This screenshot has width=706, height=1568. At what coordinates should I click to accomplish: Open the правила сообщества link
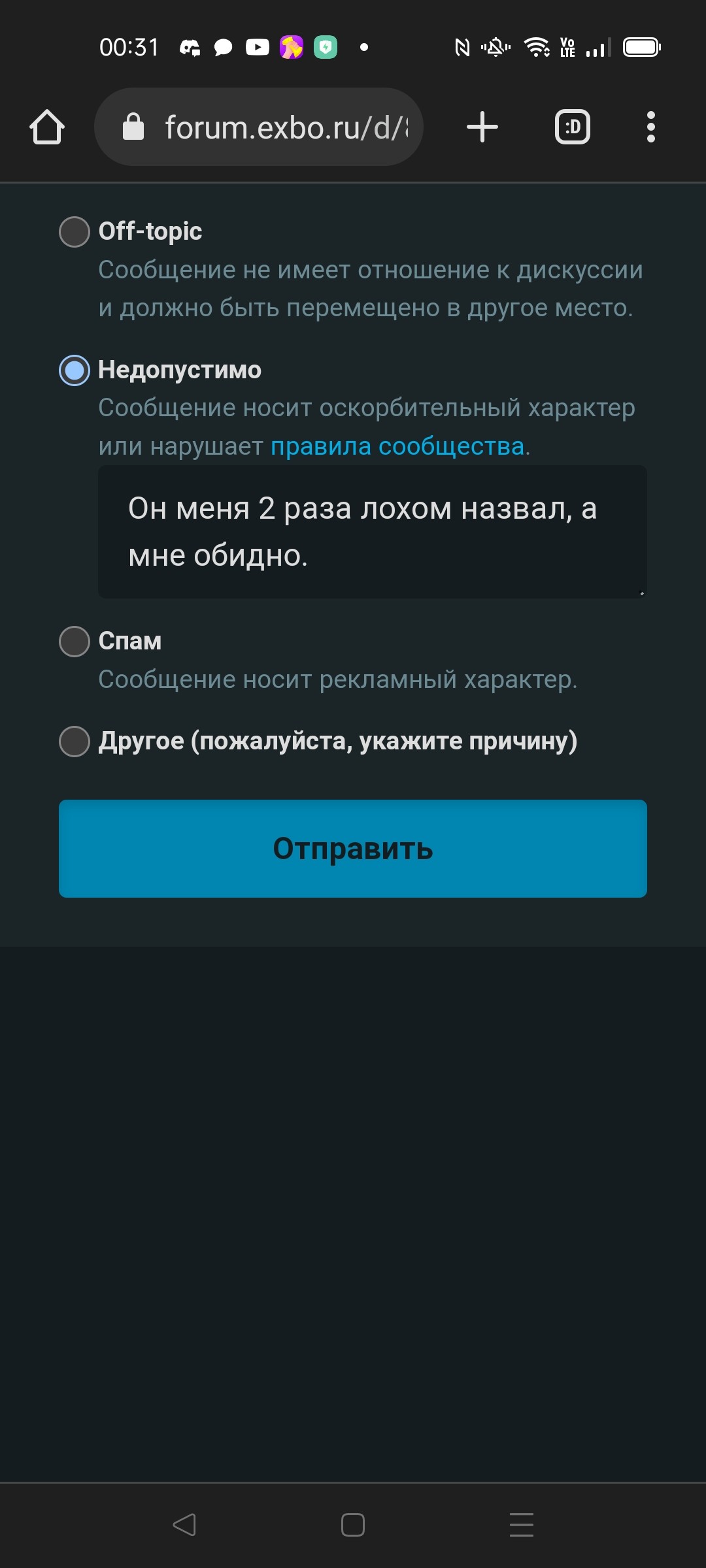(x=397, y=446)
